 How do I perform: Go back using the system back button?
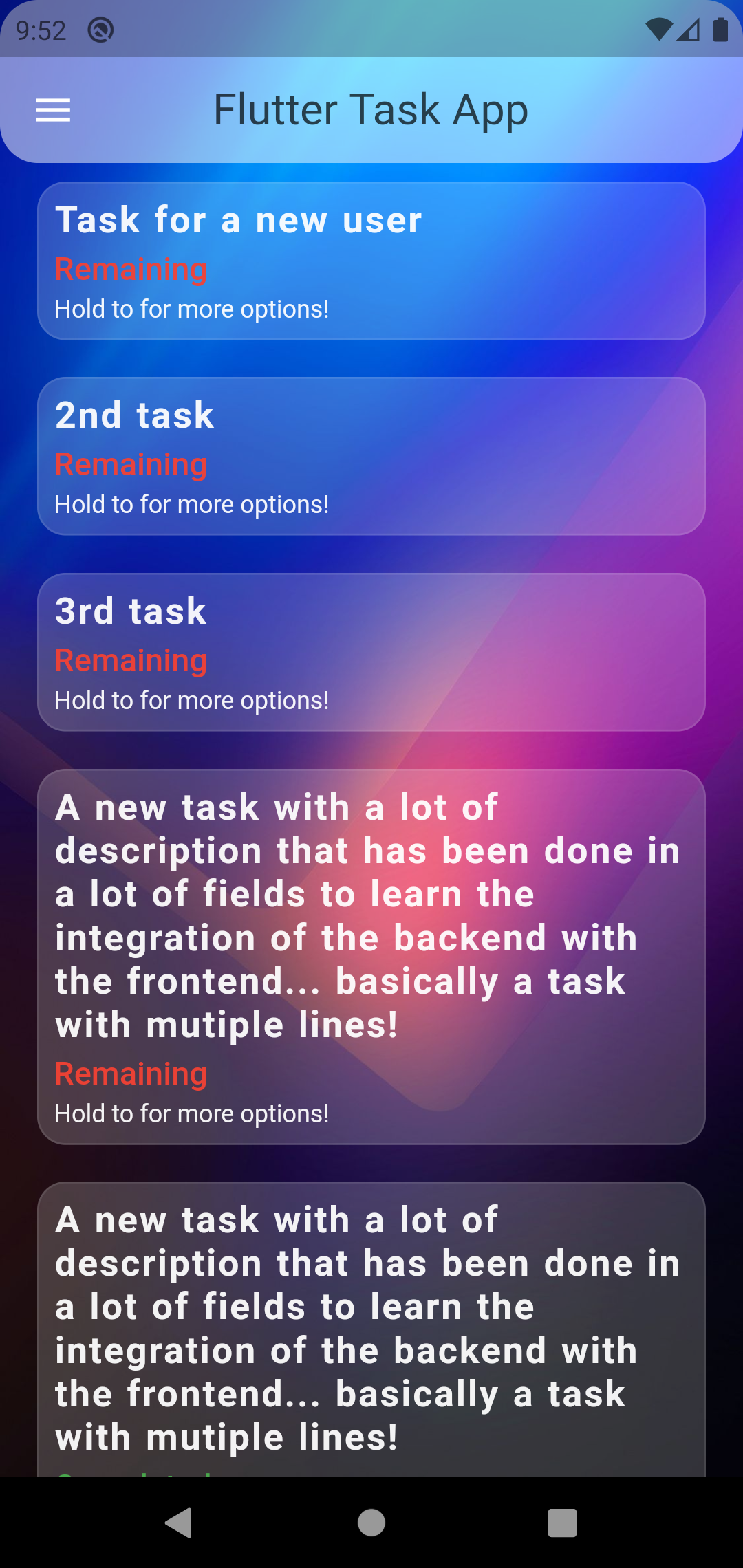tap(179, 1523)
